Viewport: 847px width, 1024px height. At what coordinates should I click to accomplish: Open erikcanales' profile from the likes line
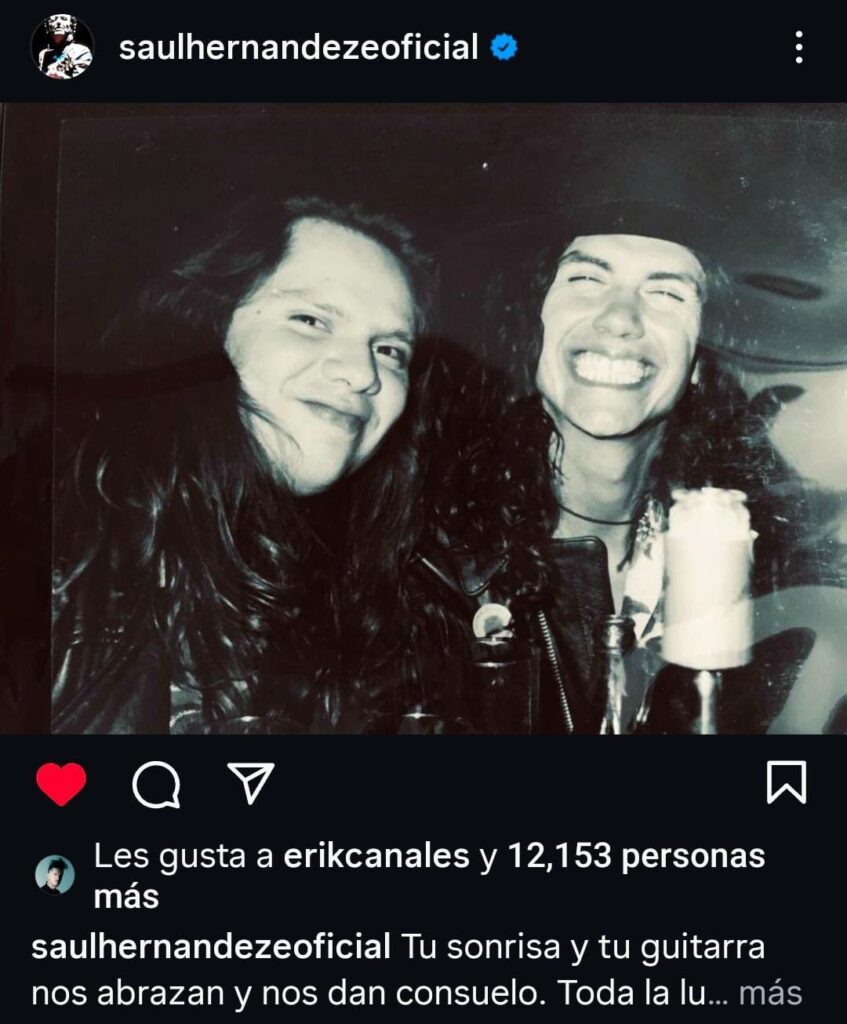tap(376, 856)
